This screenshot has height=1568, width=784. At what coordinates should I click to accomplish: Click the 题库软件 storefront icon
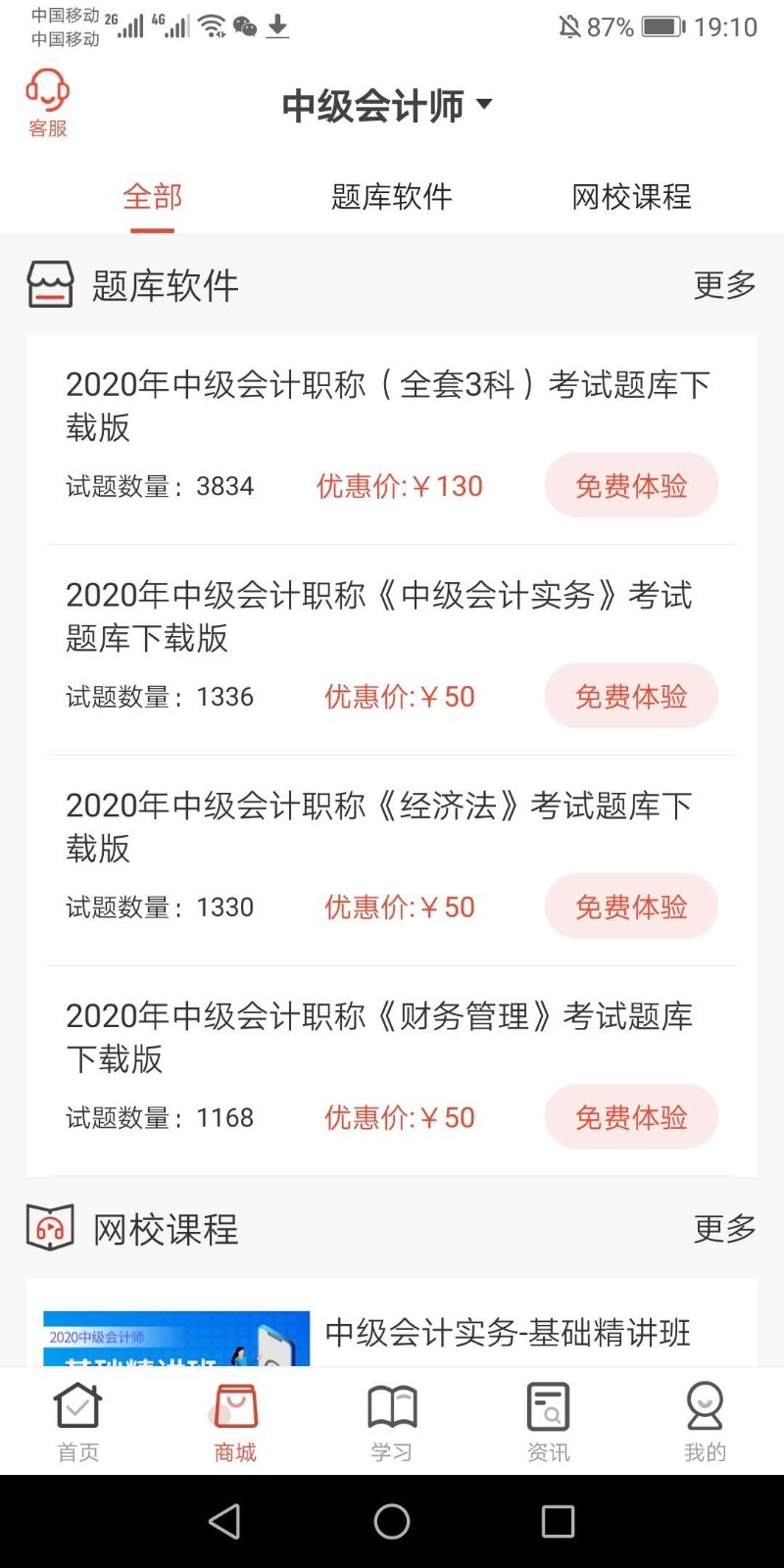[50, 284]
